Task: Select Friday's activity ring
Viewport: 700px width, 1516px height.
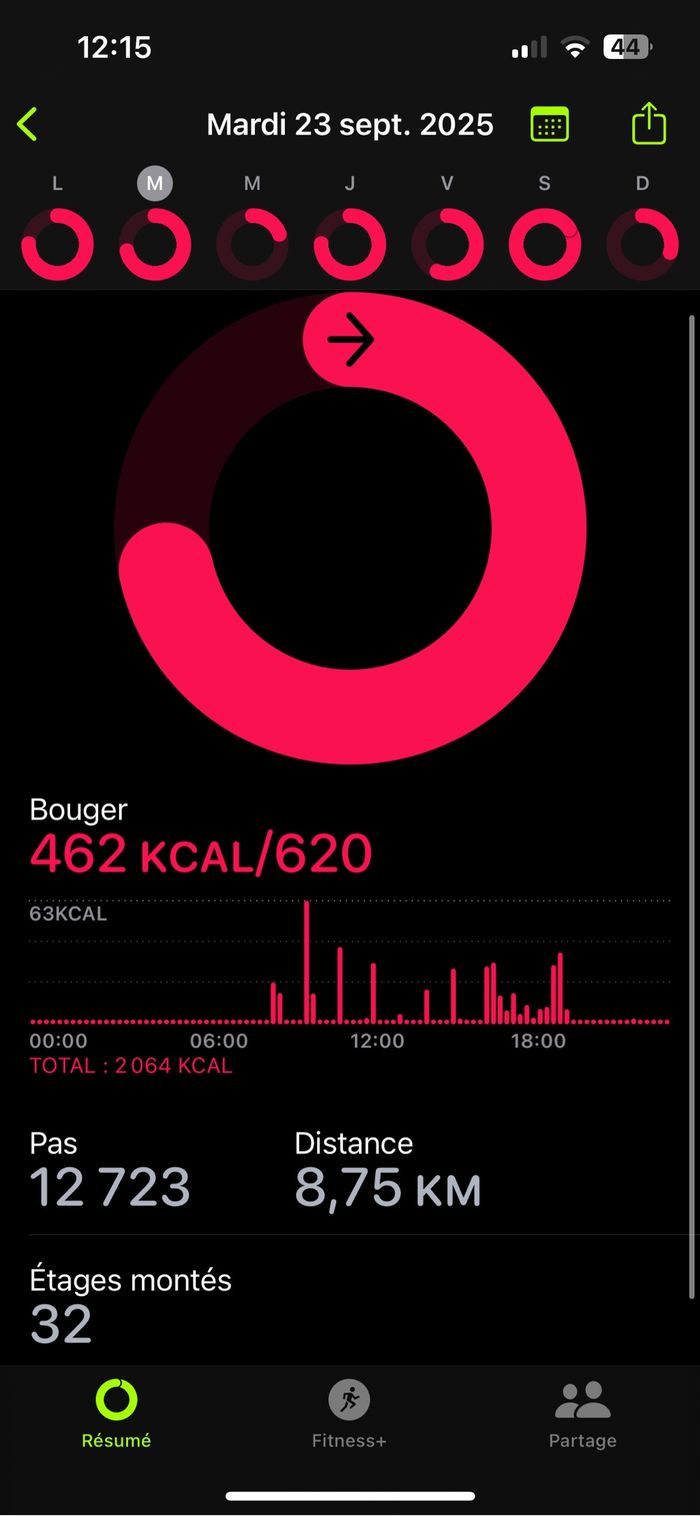Action: (x=447, y=244)
